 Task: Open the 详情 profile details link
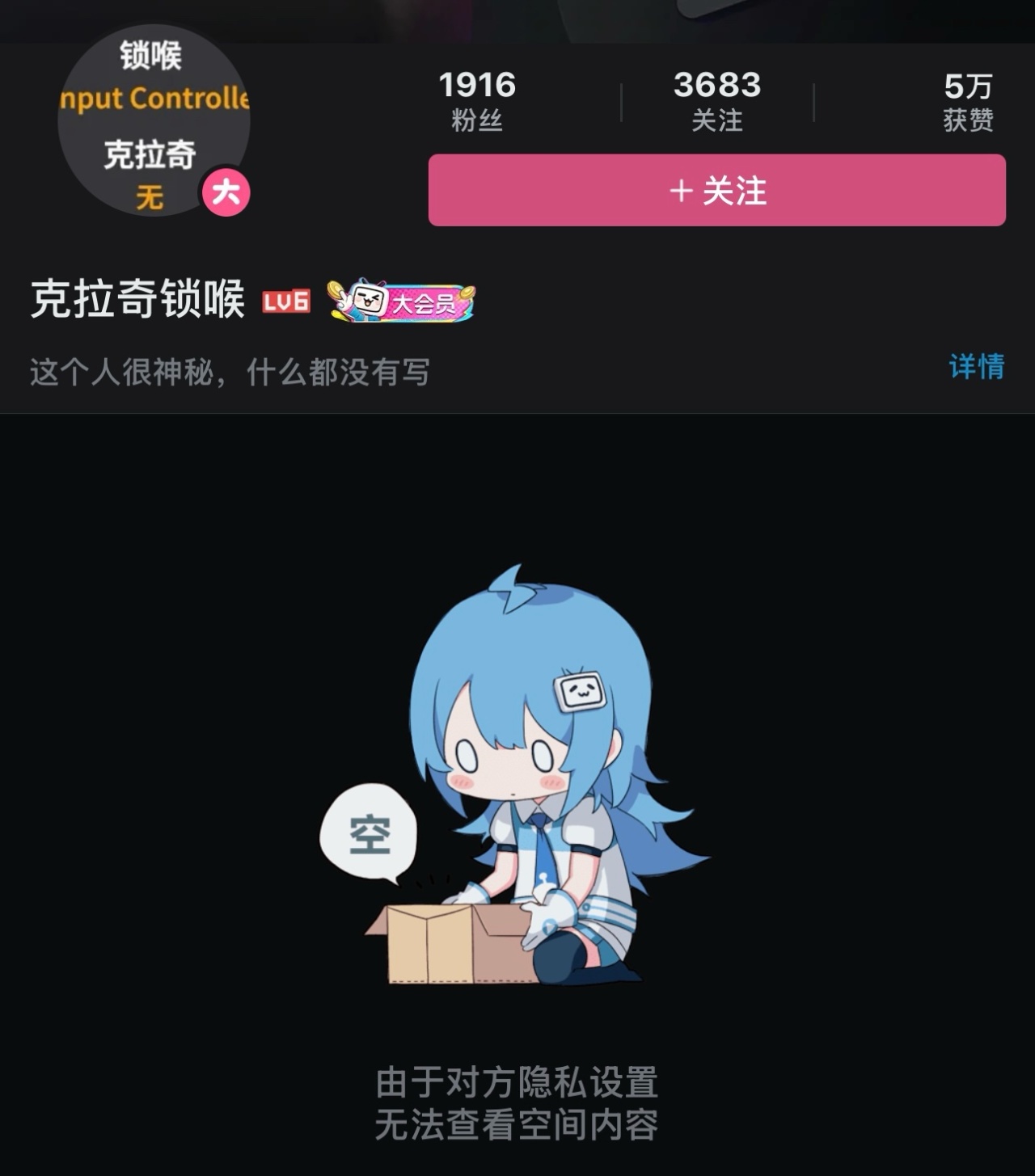coord(976,366)
